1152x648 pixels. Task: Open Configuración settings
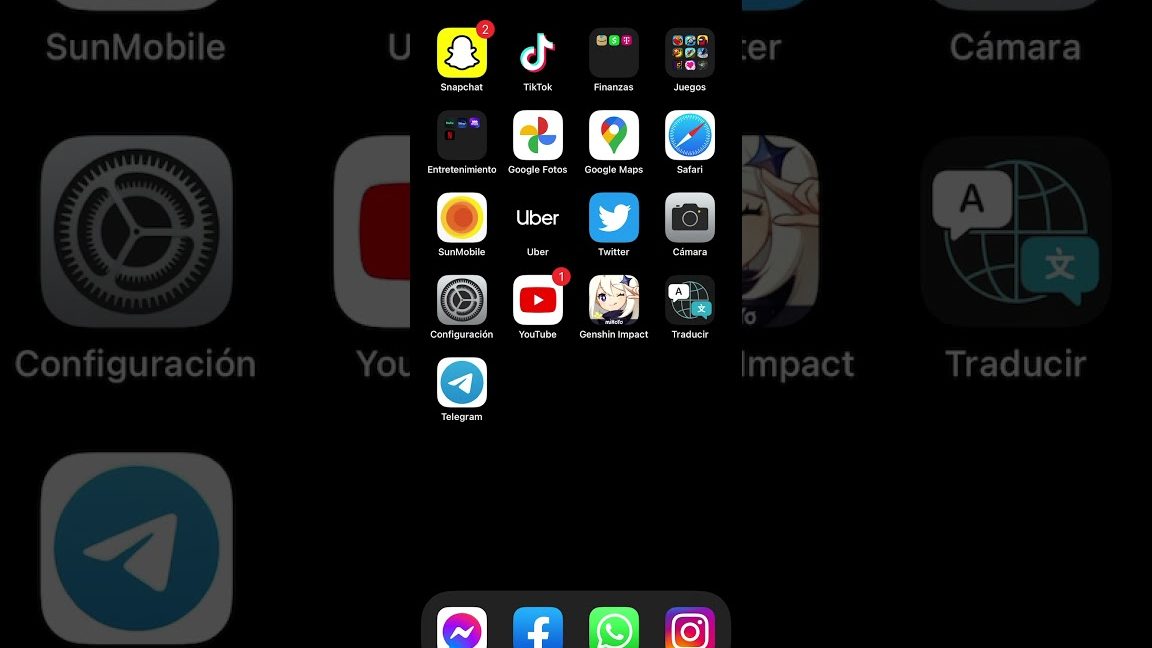pyautogui.click(x=462, y=300)
